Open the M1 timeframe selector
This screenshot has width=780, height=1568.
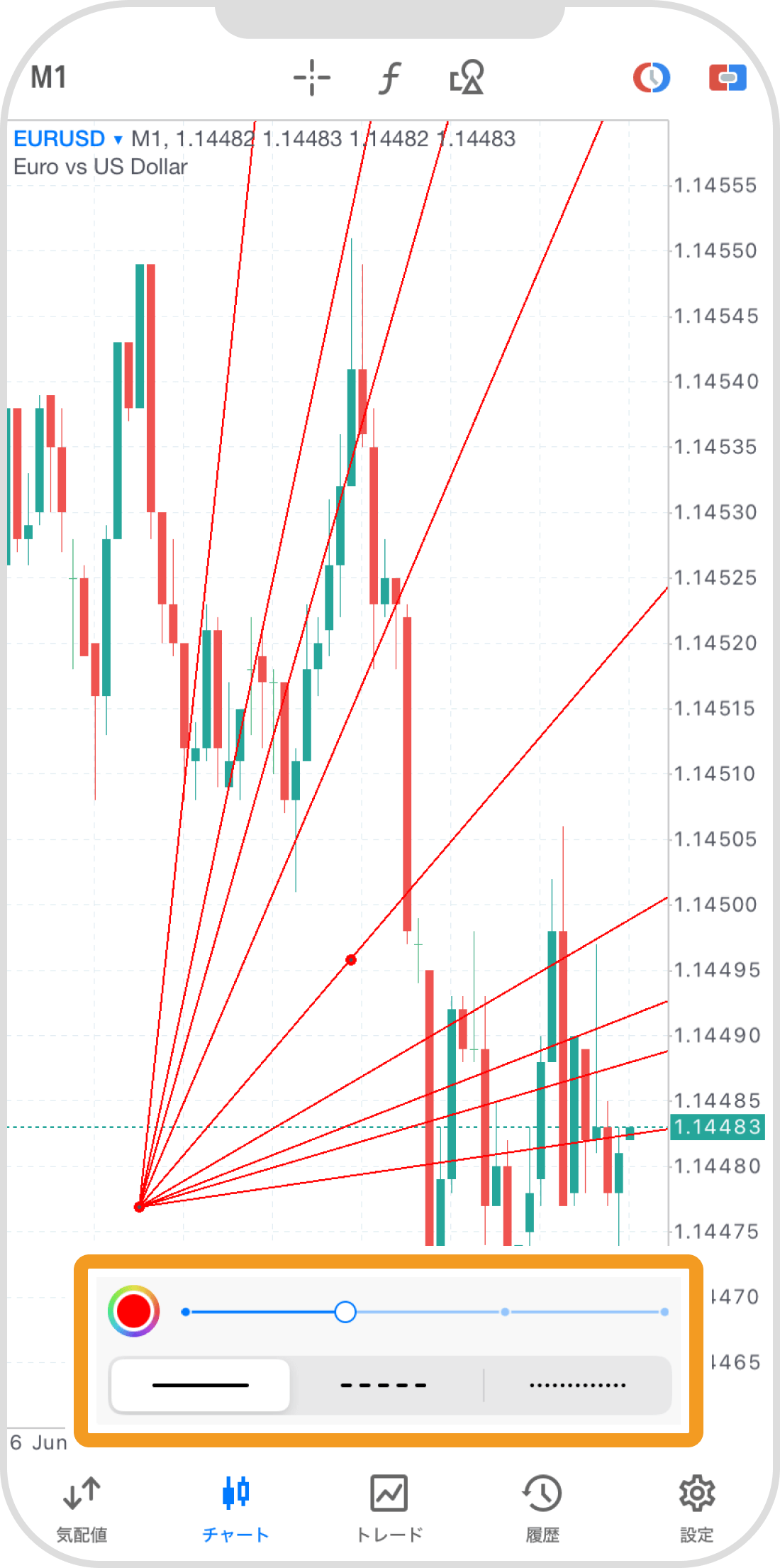coord(49,77)
